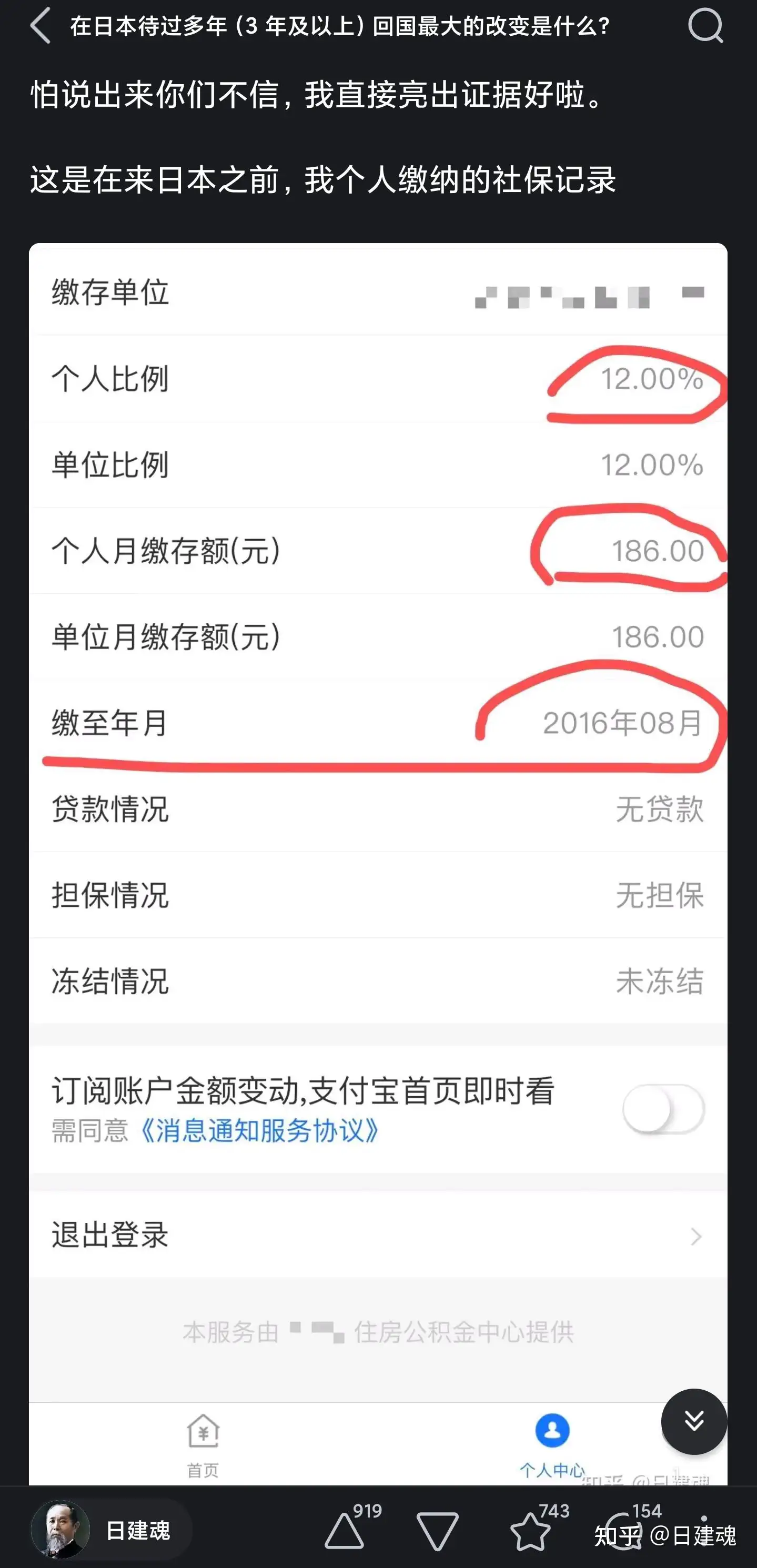
Task: Jump to the next answer with the double-chevron button
Action: tap(694, 1421)
